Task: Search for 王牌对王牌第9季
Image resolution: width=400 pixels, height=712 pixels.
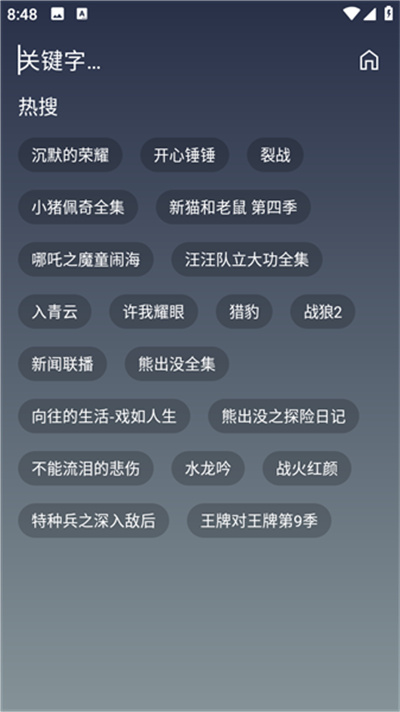Action: click(259, 520)
